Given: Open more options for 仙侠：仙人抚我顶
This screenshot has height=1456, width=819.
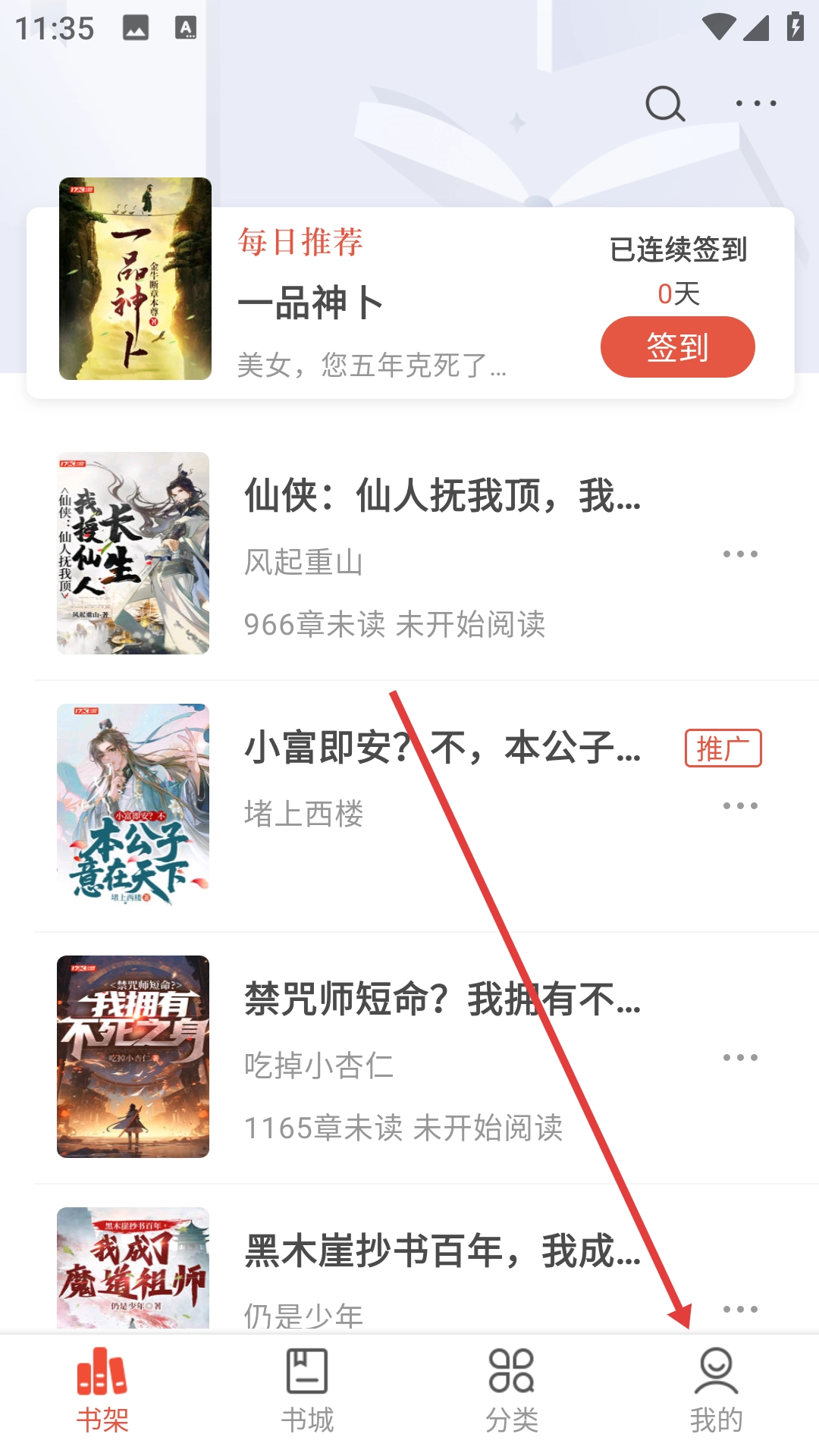Looking at the screenshot, I should (x=740, y=554).
